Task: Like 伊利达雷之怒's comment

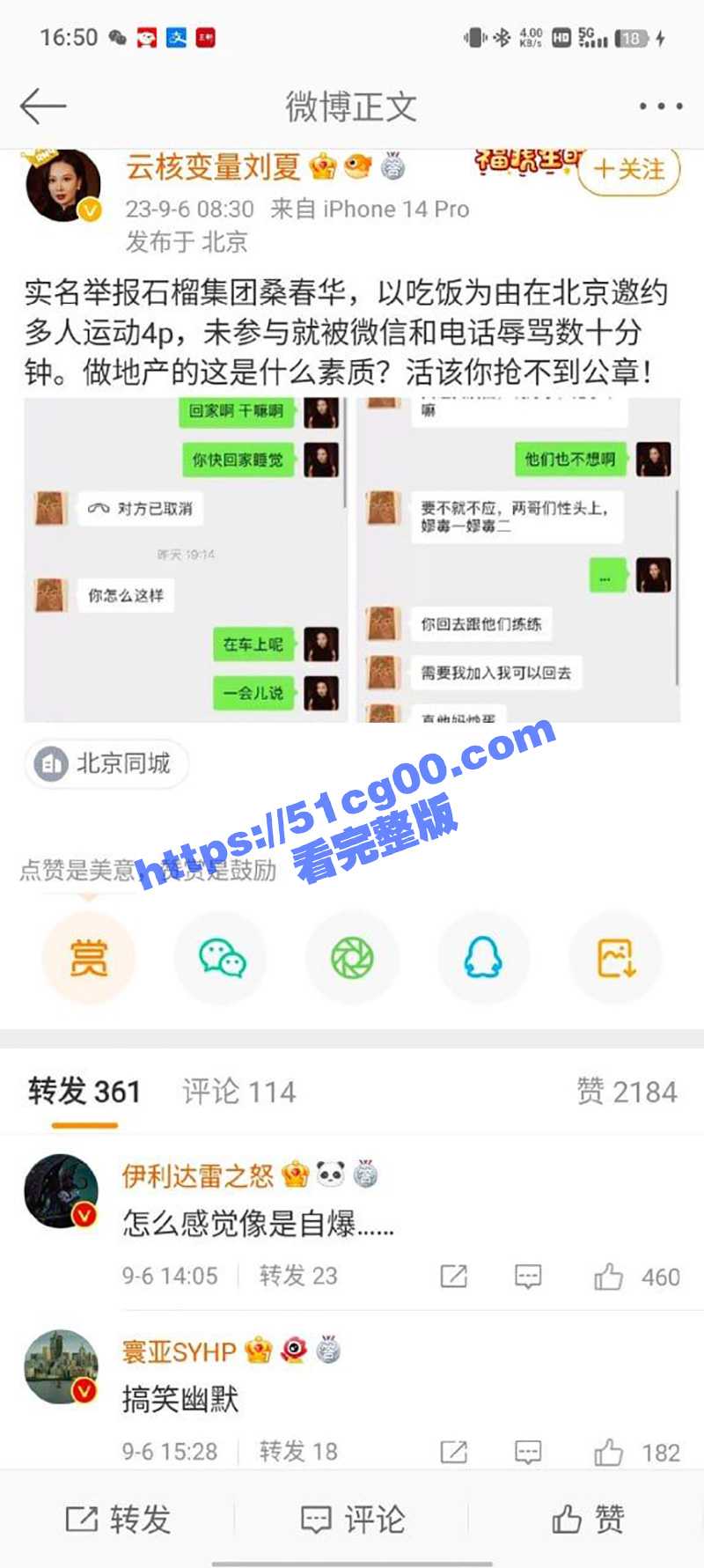Action: [x=609, y=1277]
